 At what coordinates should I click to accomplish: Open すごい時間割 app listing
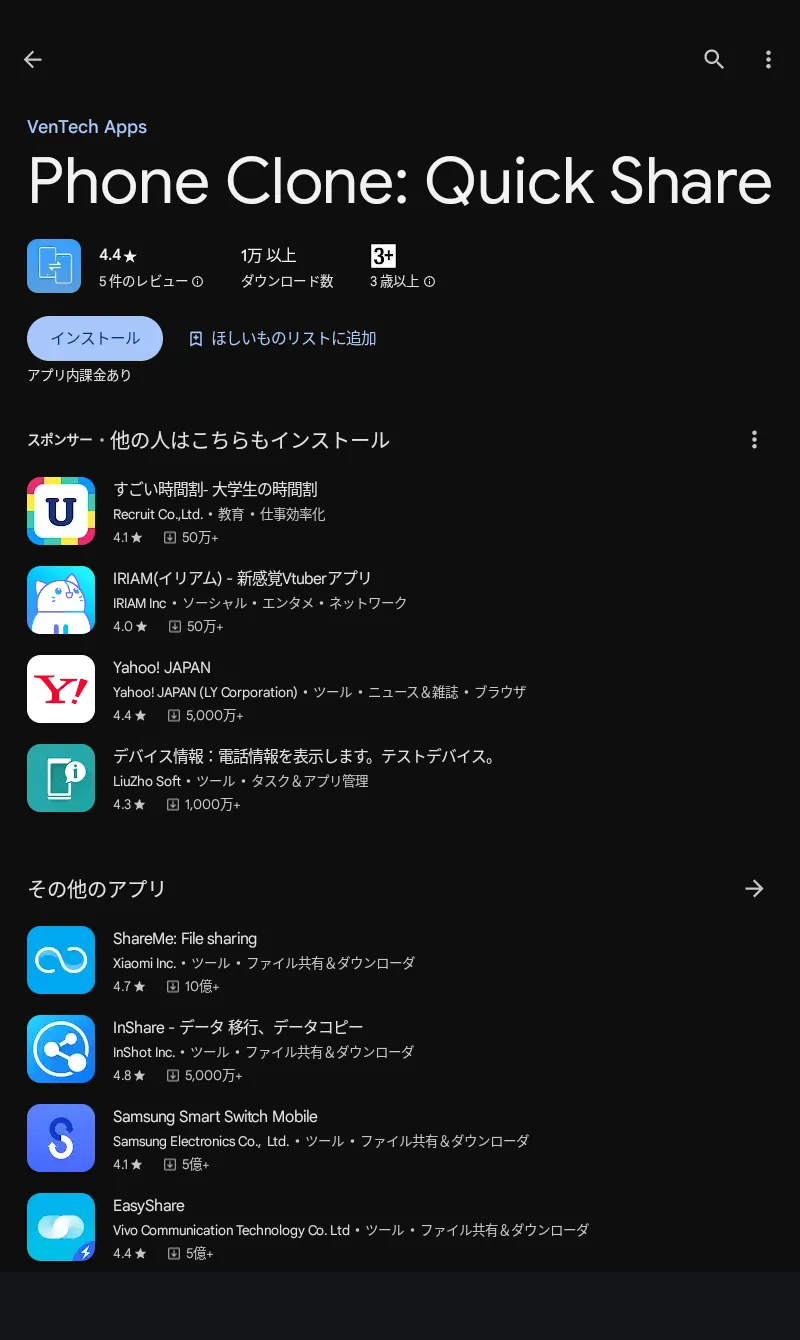point(400,512)
